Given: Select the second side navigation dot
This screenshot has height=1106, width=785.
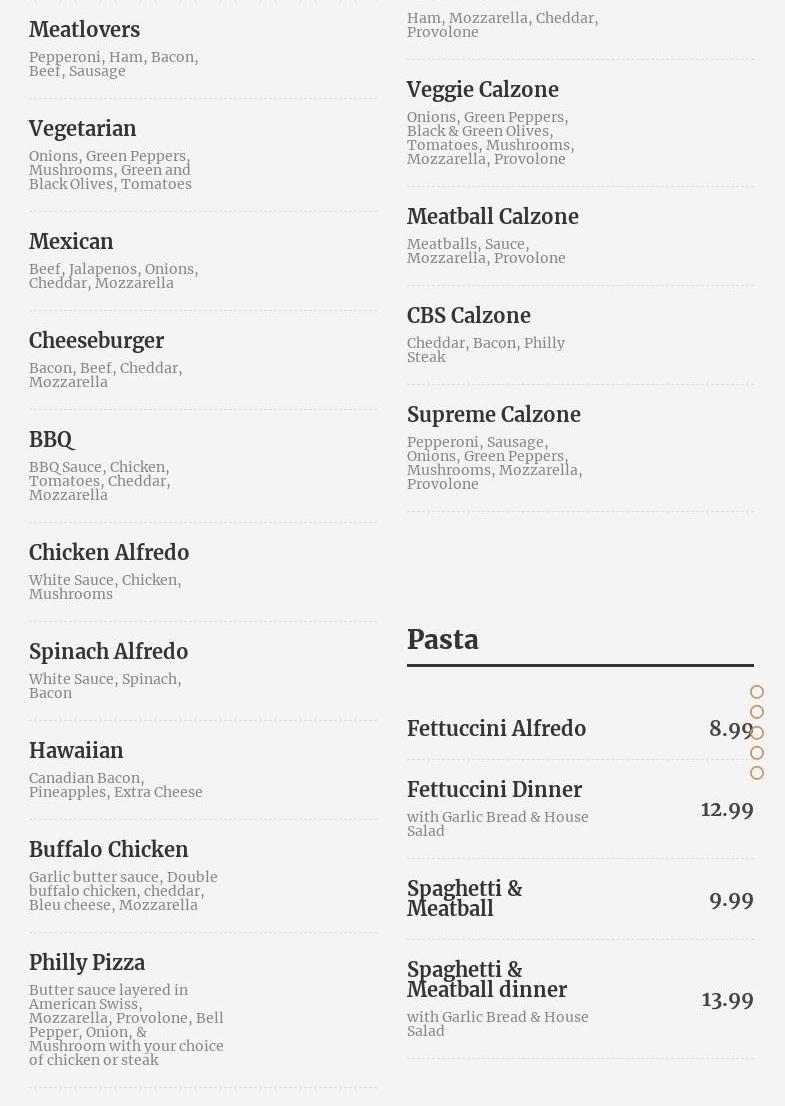Looking at the screenshot, I should click(757, 712).
